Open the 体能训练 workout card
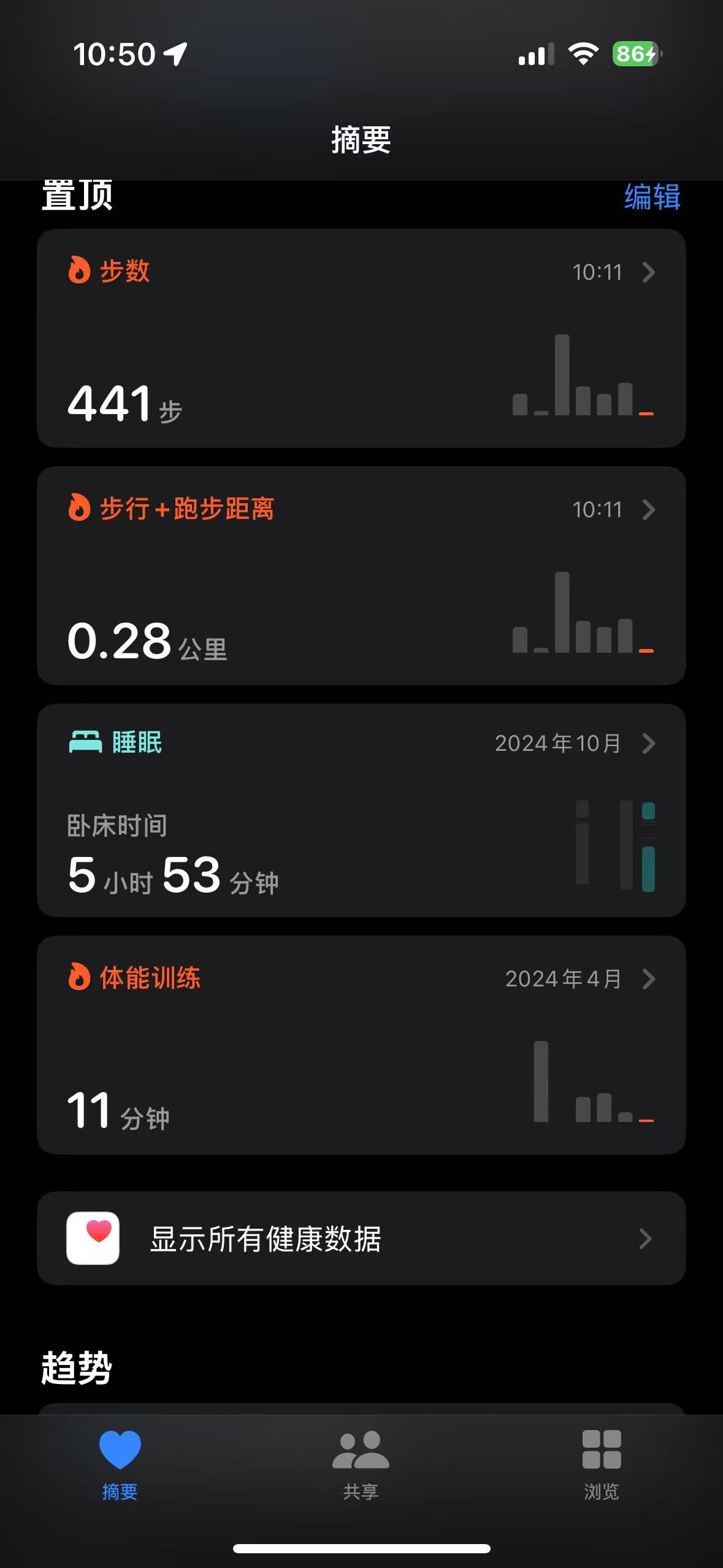 (x=361, y=1045)
